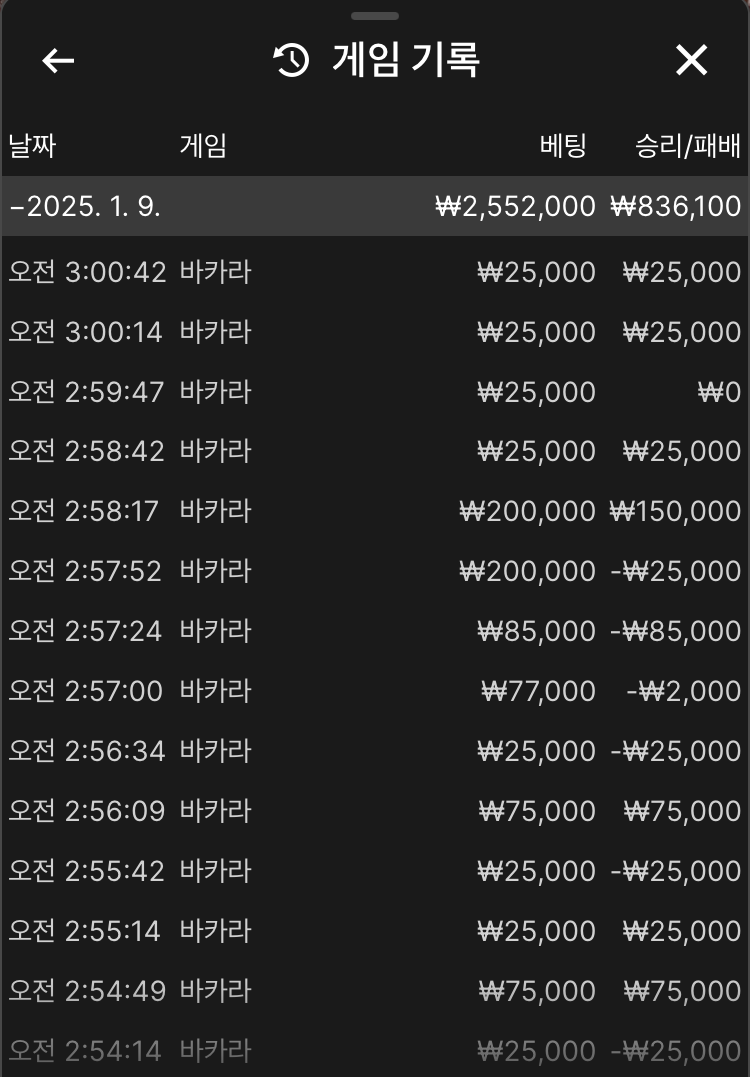The width and height of the screenshot is (750, 1077).
Task: Open the 오전 2:57:00 바카라 record
Action: click(375, 692)
